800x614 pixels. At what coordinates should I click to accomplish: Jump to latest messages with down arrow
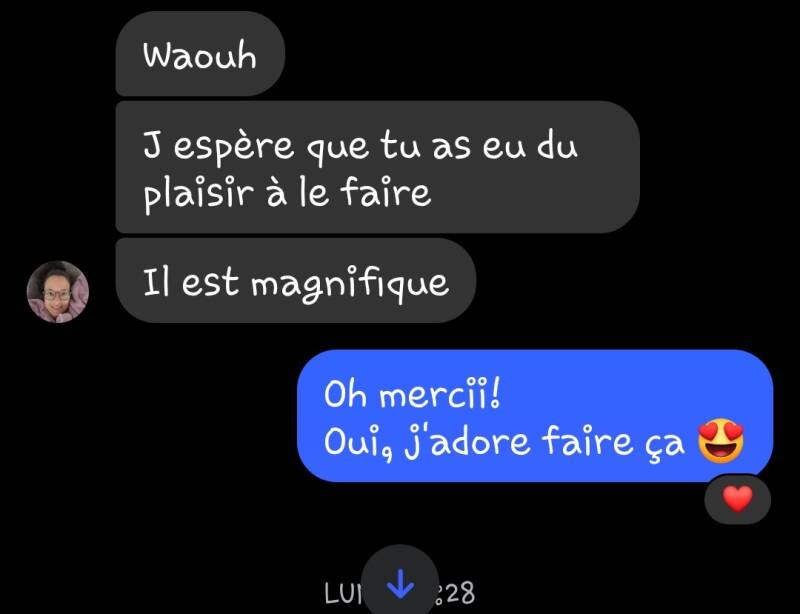pos(399,582)
